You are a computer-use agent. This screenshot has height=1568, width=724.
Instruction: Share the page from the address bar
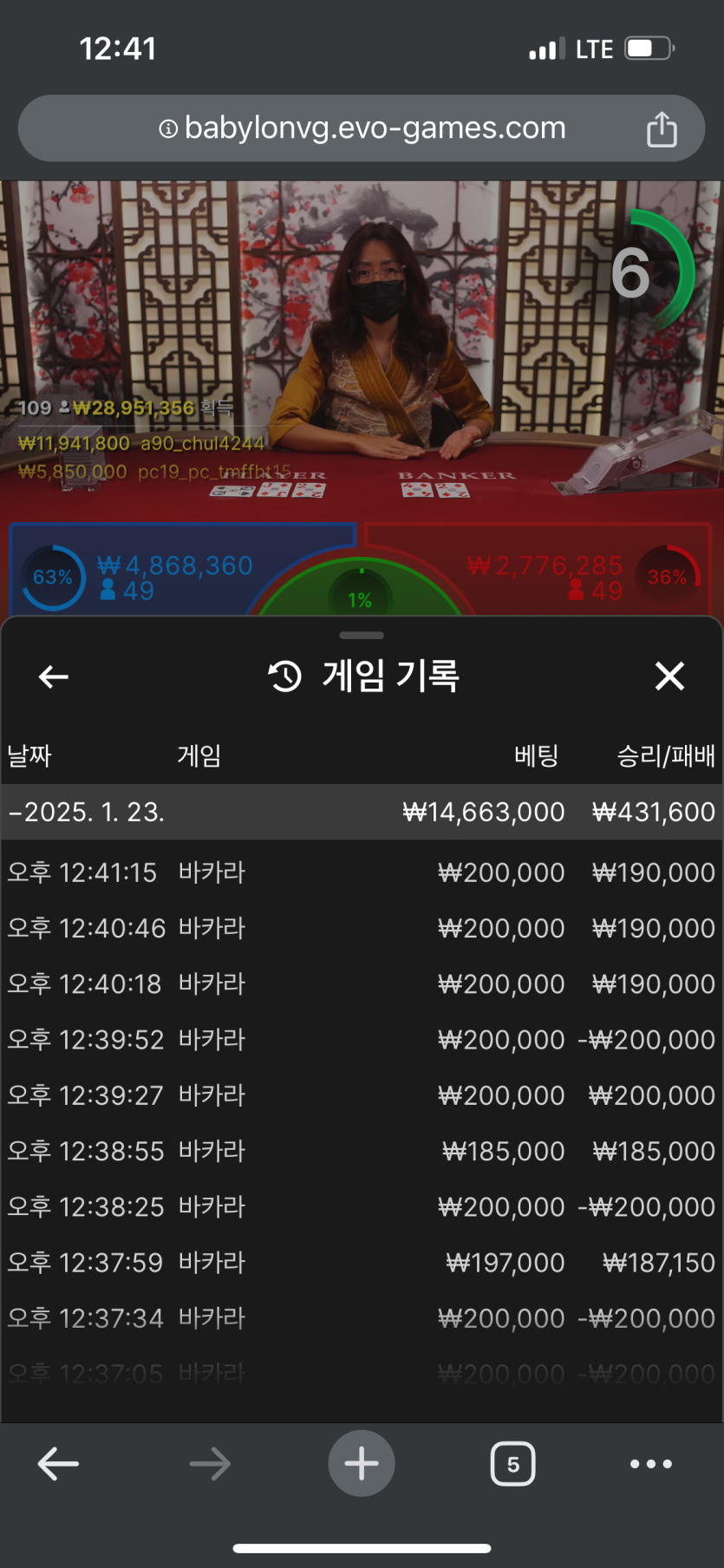coord(662,129)
